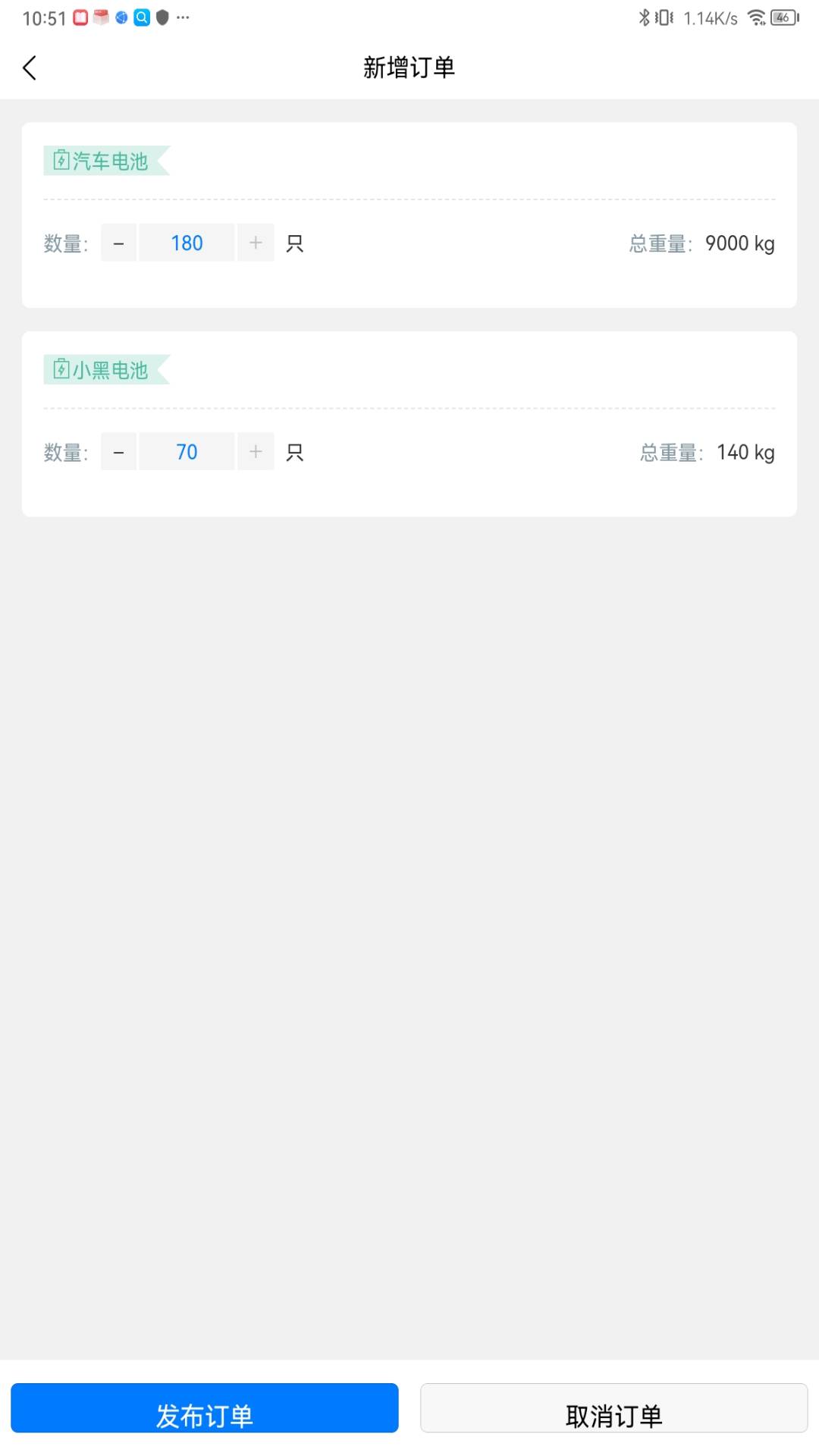Decrease the 小黑电池 quantity with minus button
819x1456 pixels.
click(x=118, y=451)
